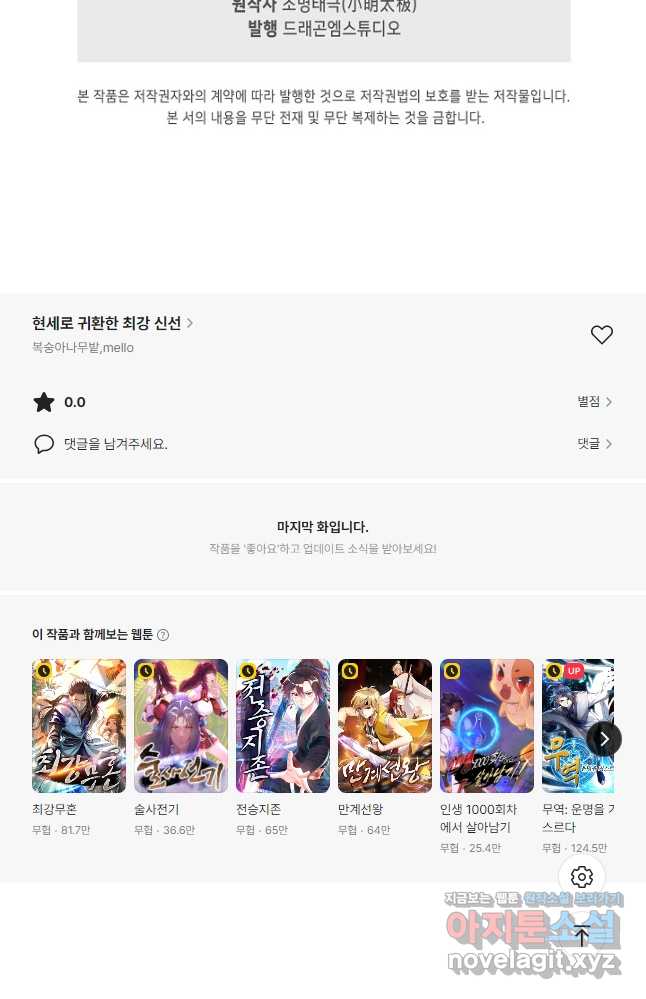Image resolution: width=646 pixels, height=999 pixels.
Task: Show next recommended webtoons with the arrow
Action: (x=604, y=739)
